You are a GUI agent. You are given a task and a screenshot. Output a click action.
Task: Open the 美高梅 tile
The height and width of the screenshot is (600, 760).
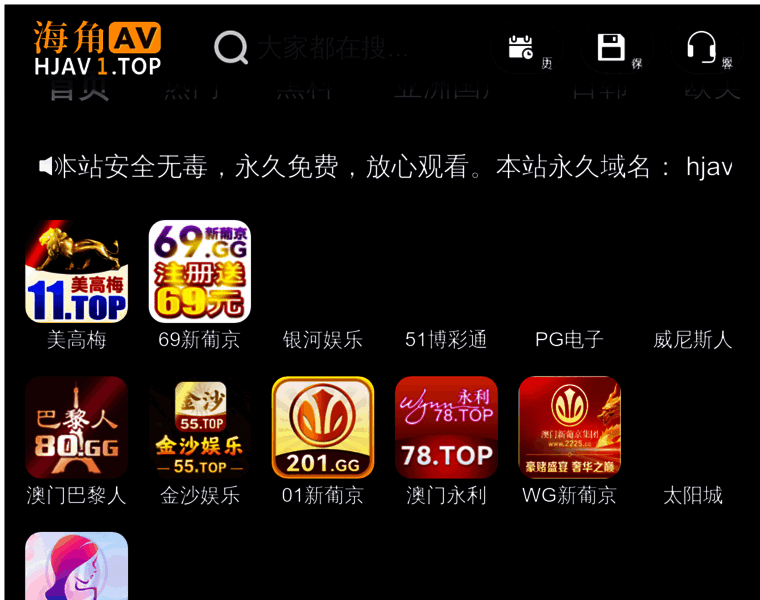tap(76, 272)
